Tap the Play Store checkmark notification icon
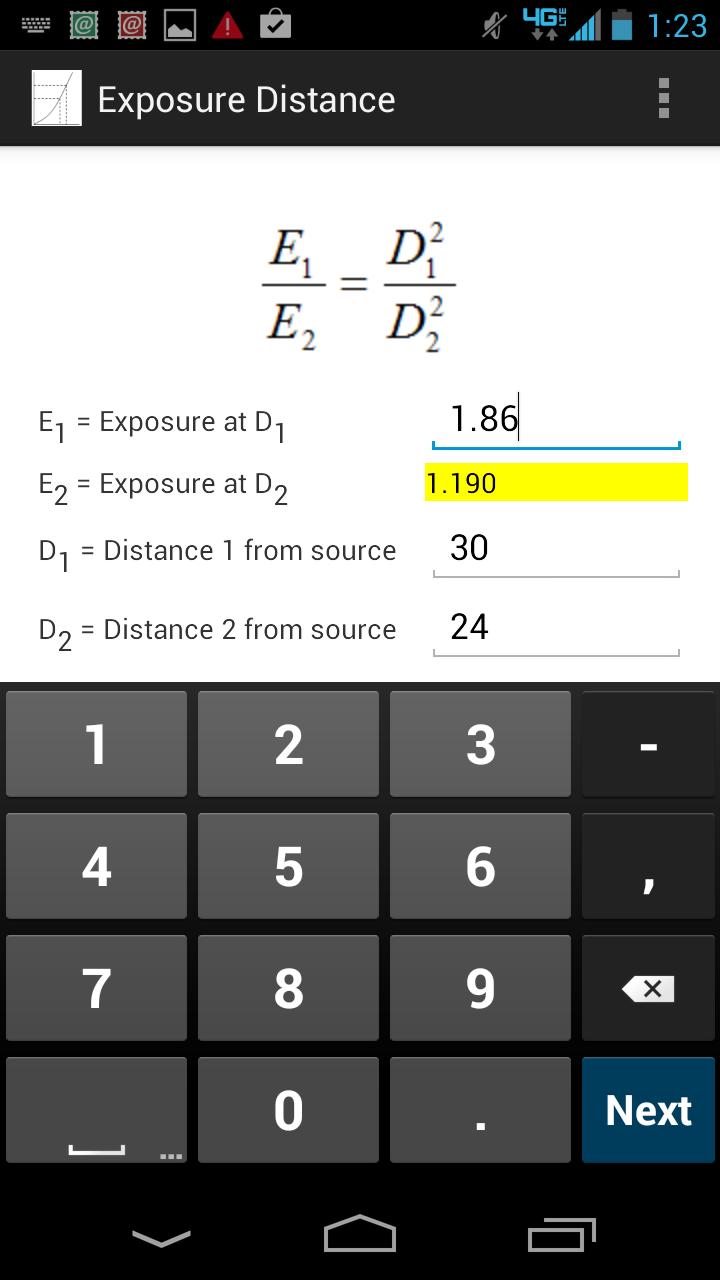This screenshot has width=720, height=1280. click(x=270, y=24)
